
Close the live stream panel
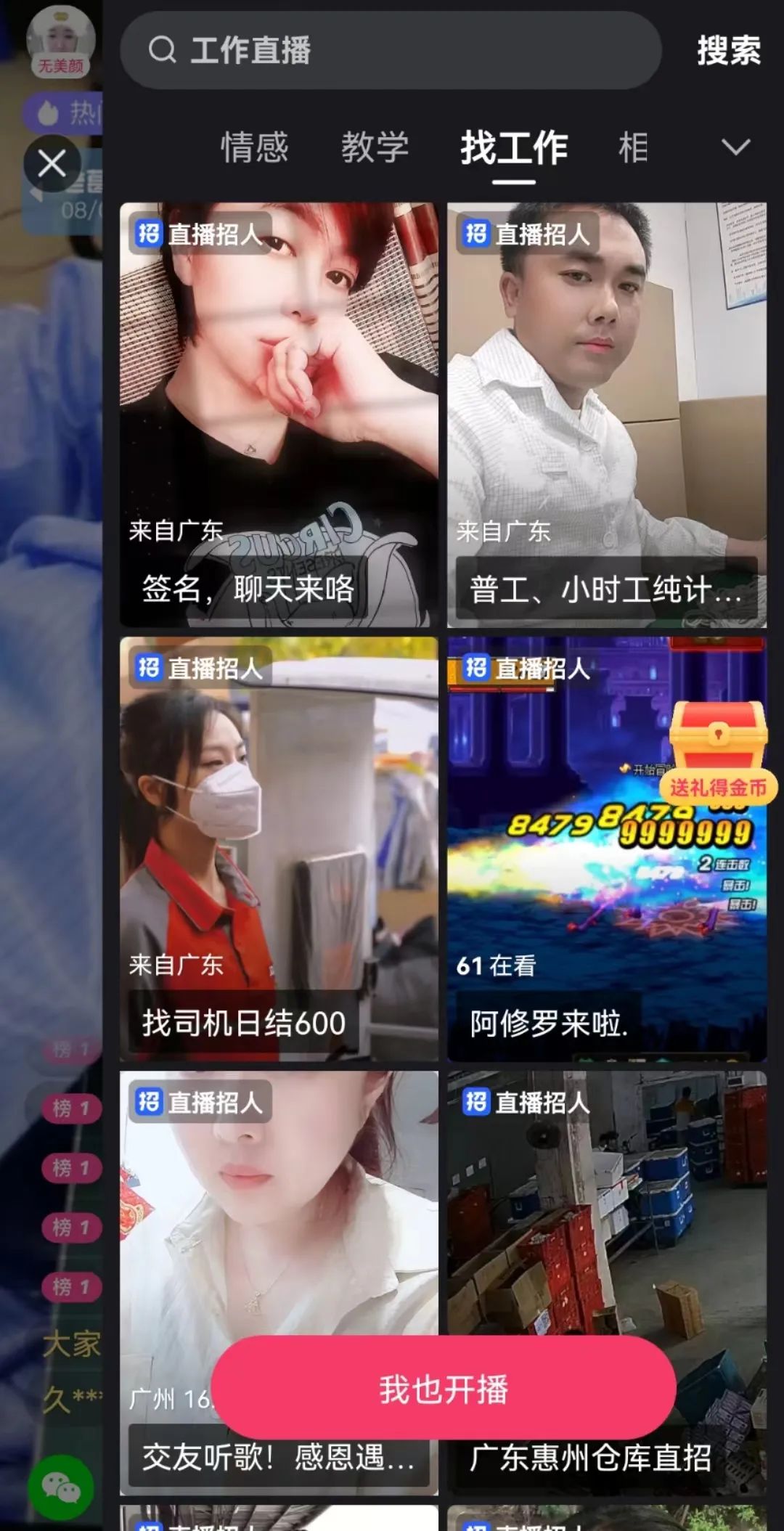(52, 164)
